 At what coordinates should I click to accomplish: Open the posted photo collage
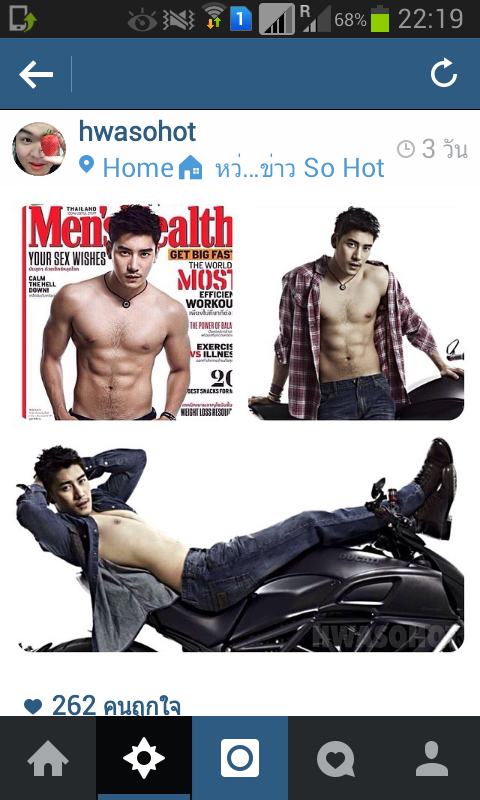(242, 428)
